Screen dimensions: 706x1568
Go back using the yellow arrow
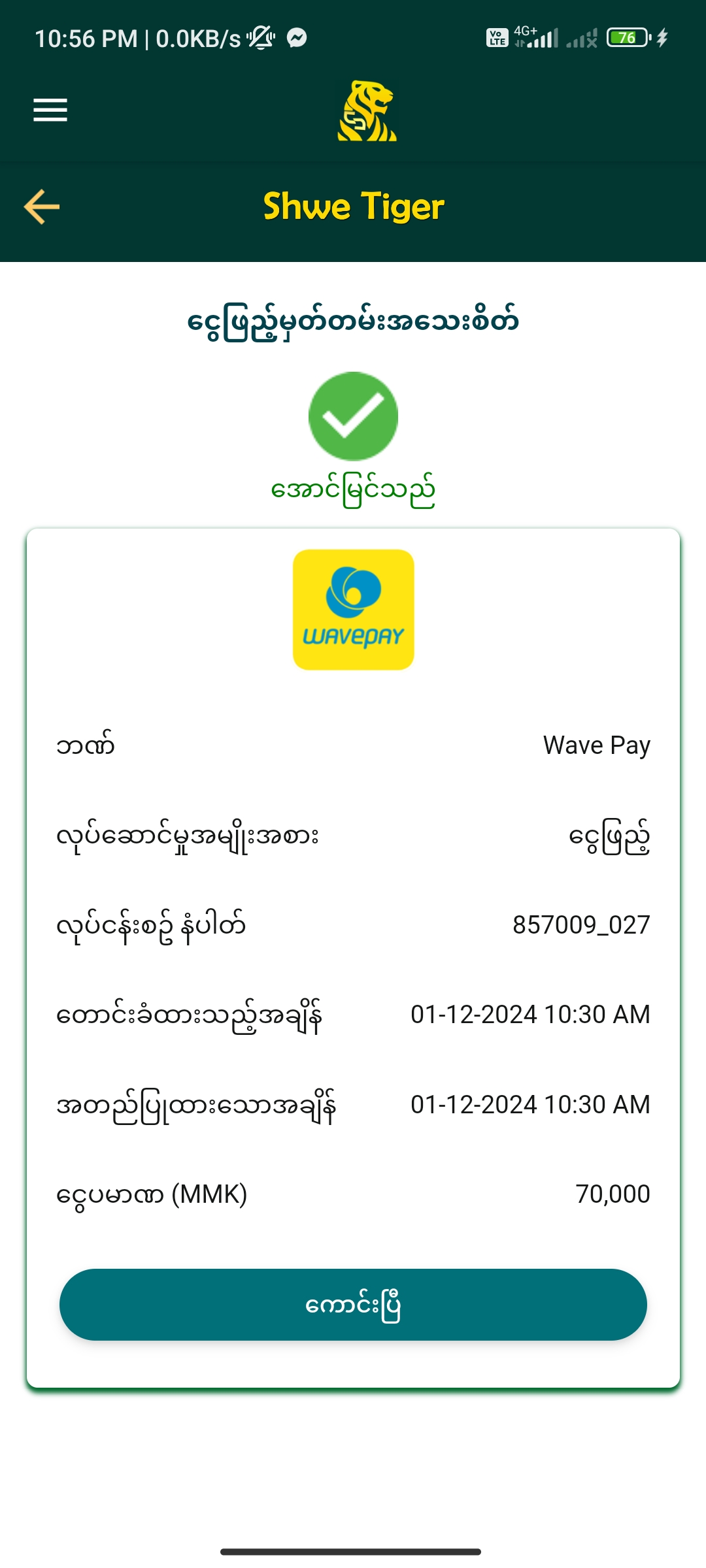click(42, 207)
